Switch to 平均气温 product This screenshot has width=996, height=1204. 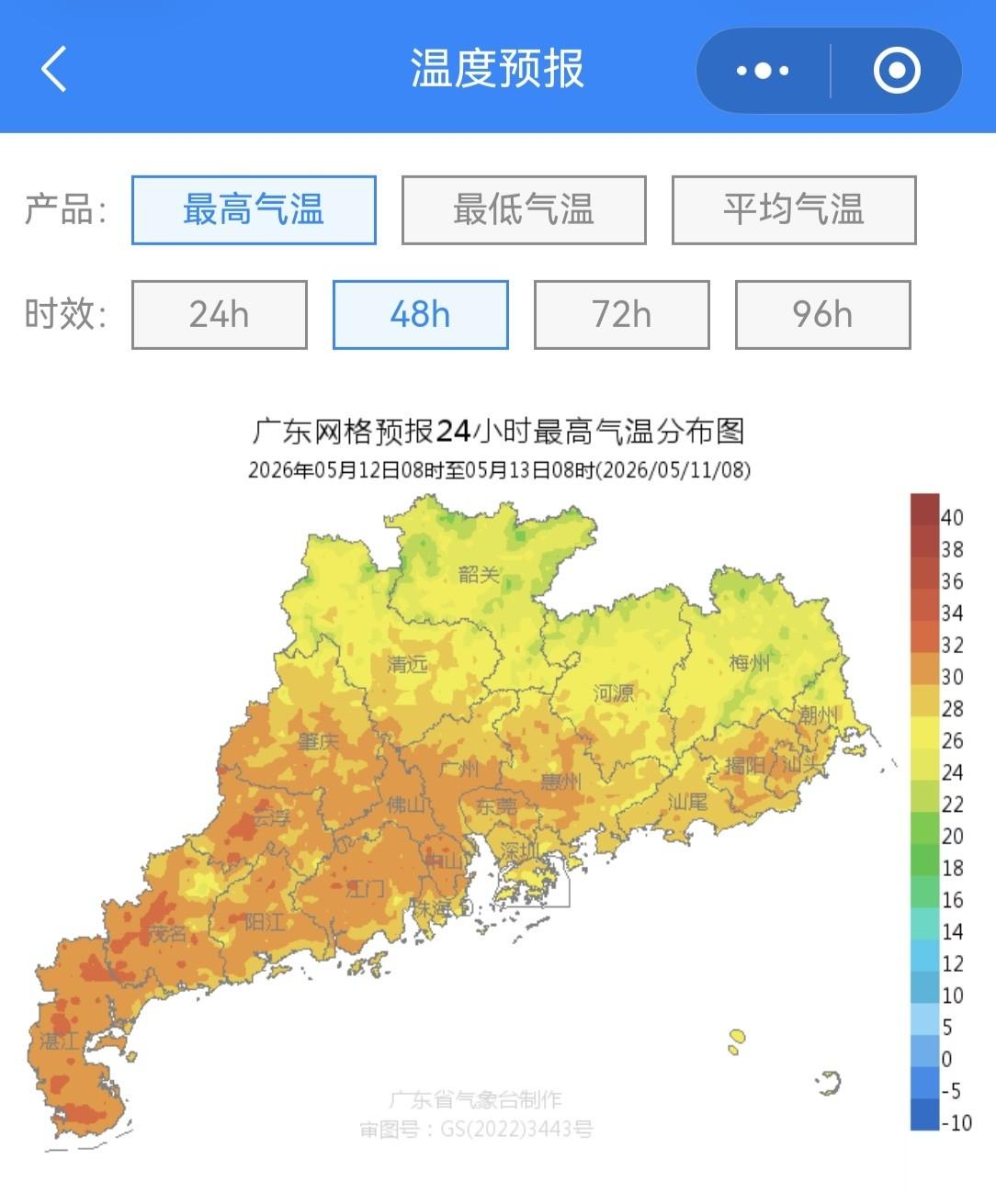[x=794, y=210]
